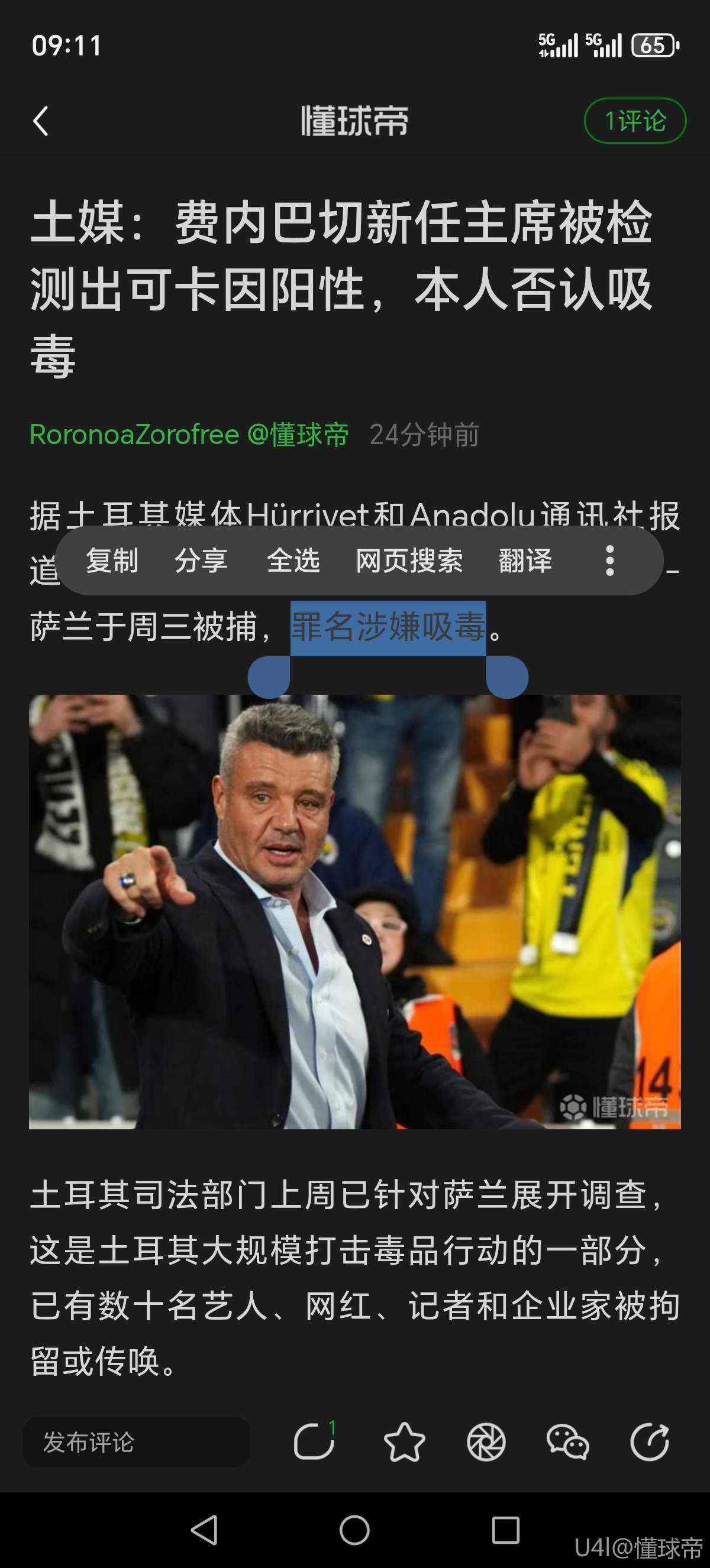Image resolution: width=710 pixels, height=1568 pixels.
Task: Select all text with 全选
Action: coord(293,561)
